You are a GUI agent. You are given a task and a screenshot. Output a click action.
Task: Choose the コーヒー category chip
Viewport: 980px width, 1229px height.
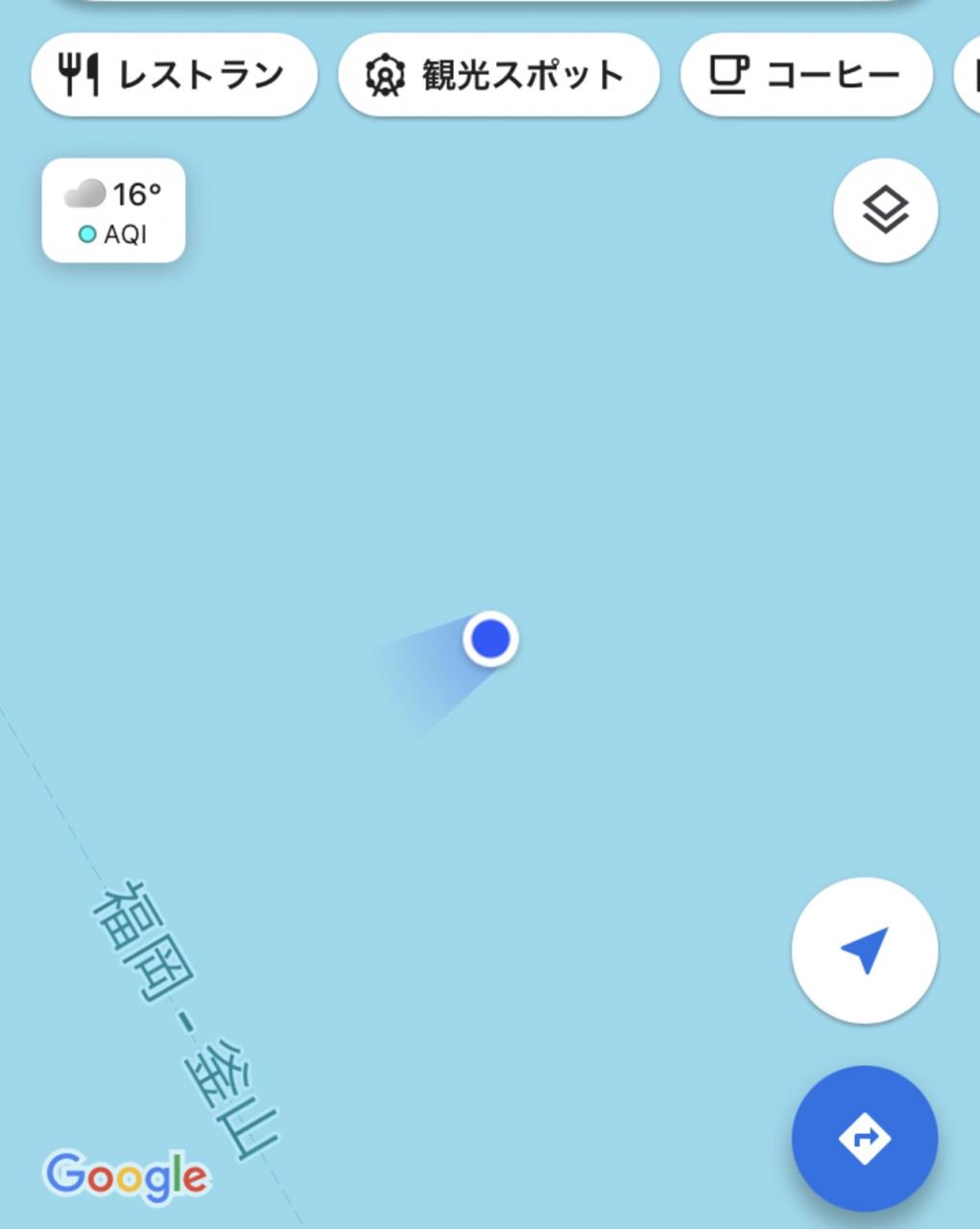coord(806,75)
